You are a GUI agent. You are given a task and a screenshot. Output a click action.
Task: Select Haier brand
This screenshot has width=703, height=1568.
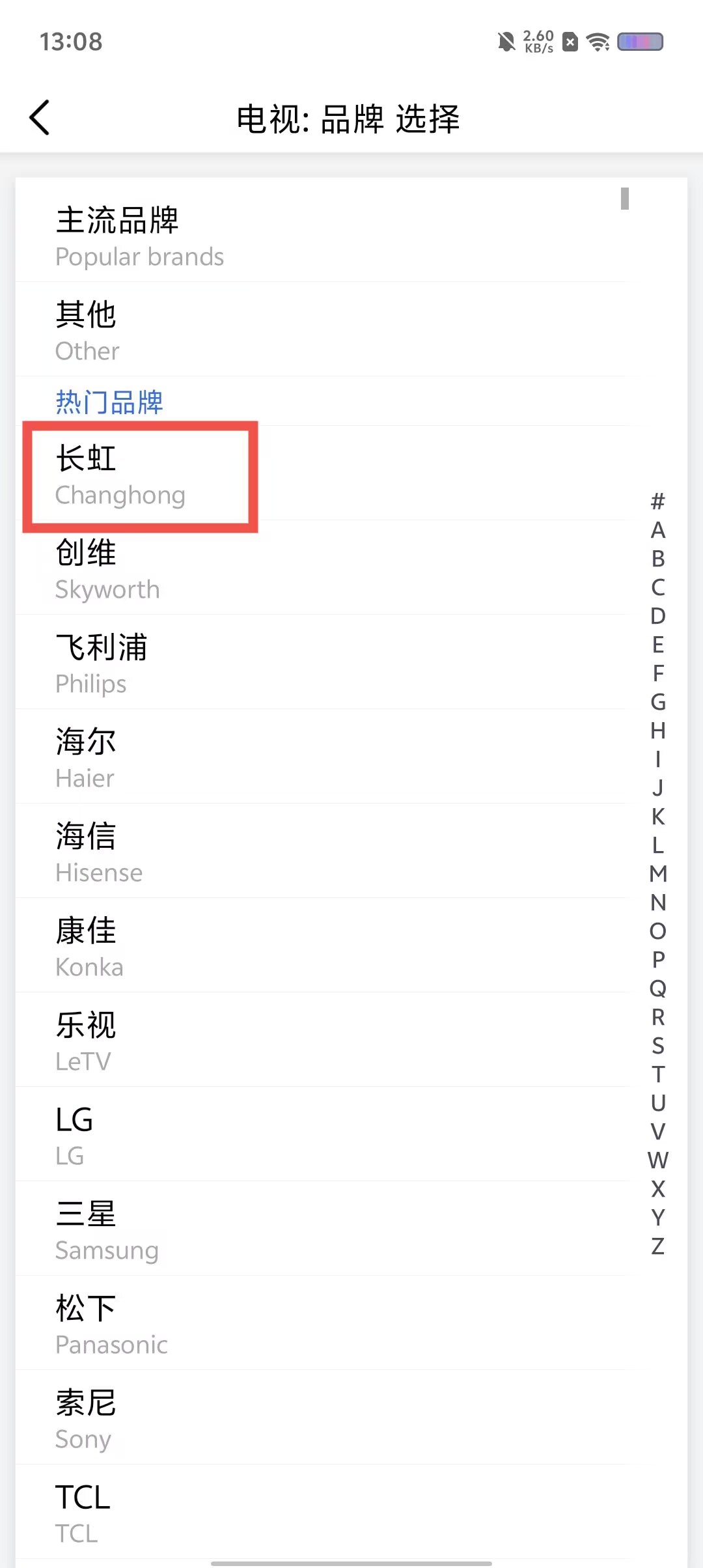[319, 758]
